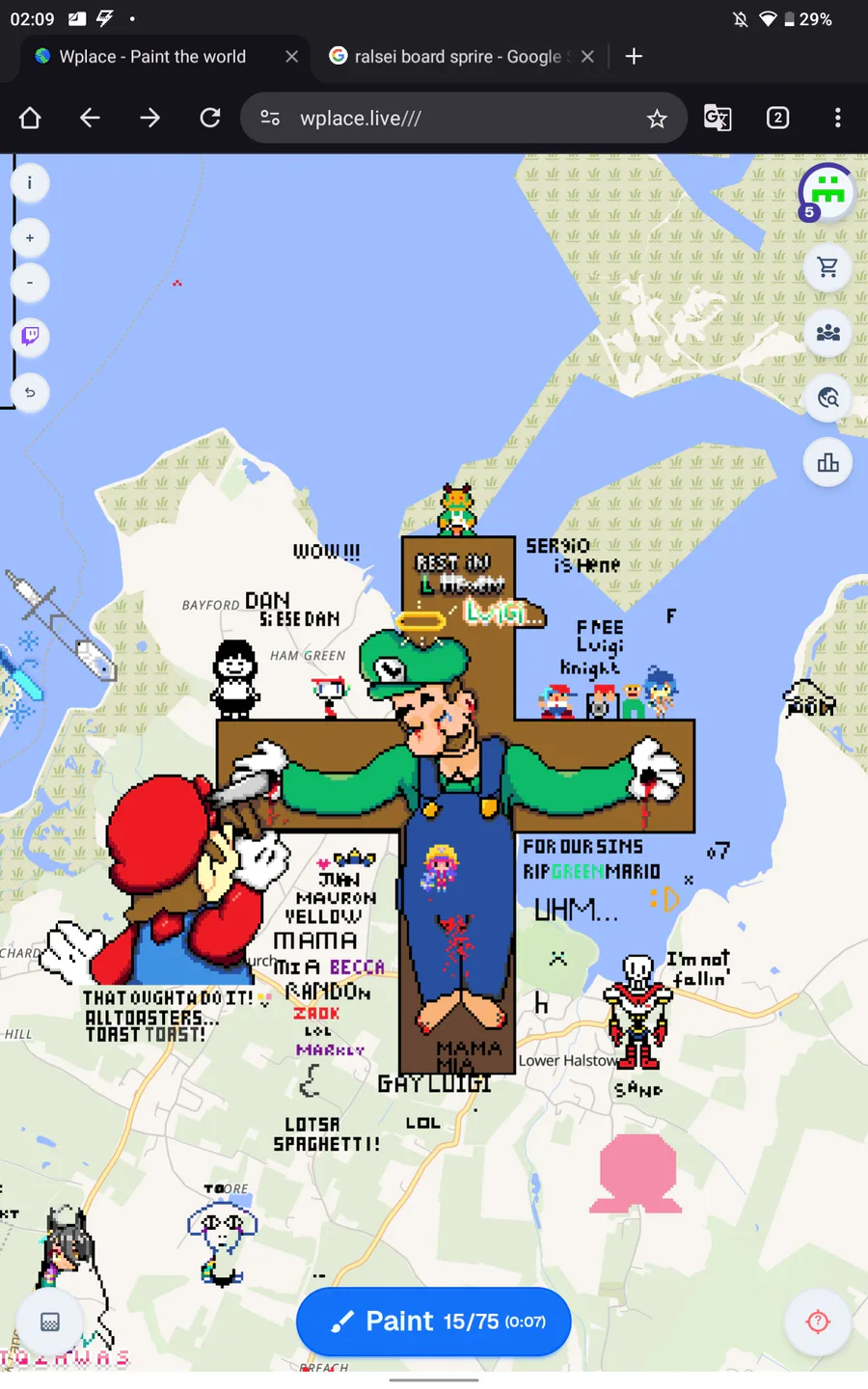Zoom out with the minus button
This screenshot has height=1389, width=868.
(30, 283)
